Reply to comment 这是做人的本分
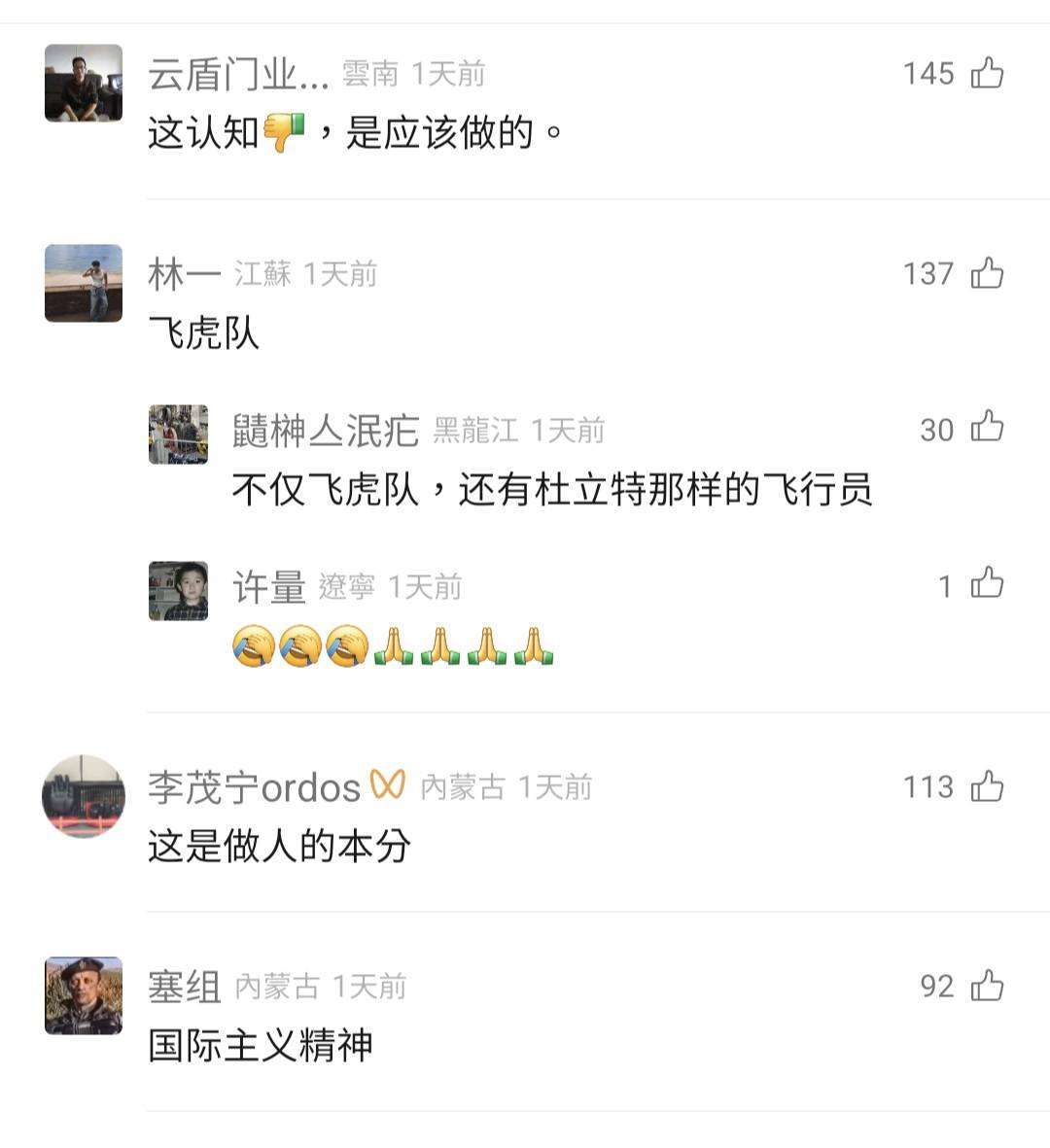 [280, 846]
